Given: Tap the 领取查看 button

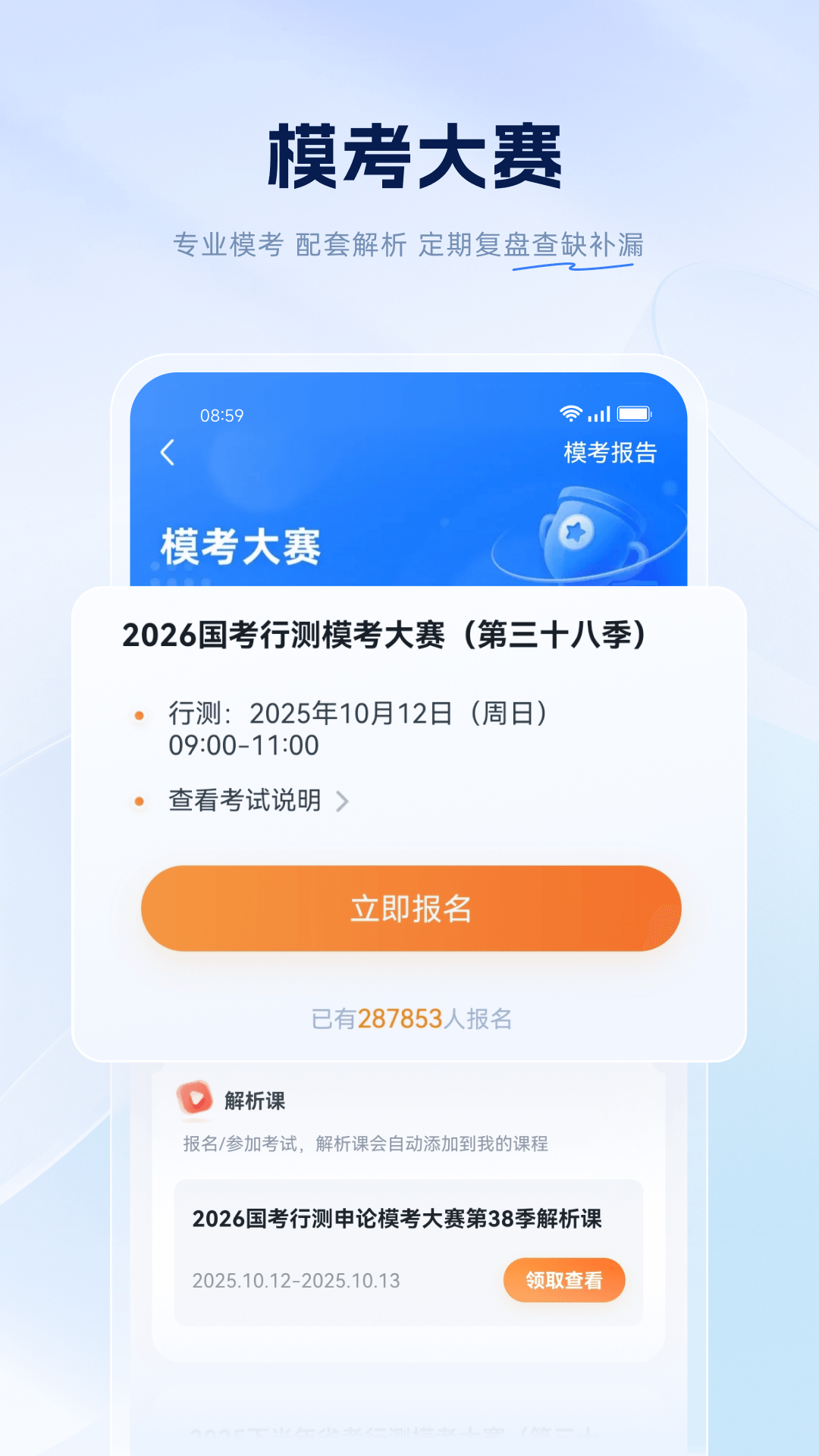Looking at the screenshot, I should [565, 1280].
